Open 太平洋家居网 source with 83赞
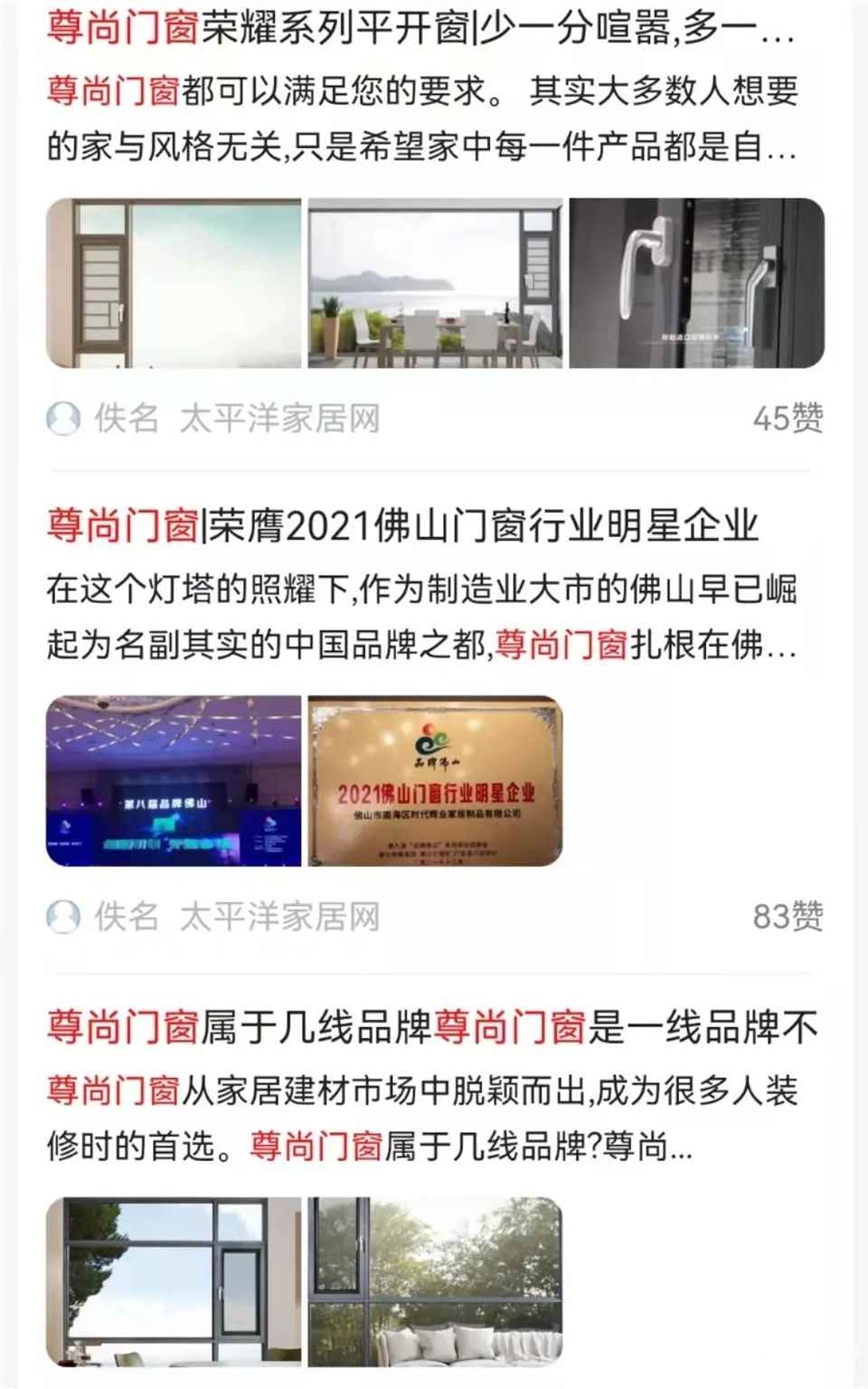Image resolution: width=868 pixels, height=1389 pixels. tap(279, 917)
